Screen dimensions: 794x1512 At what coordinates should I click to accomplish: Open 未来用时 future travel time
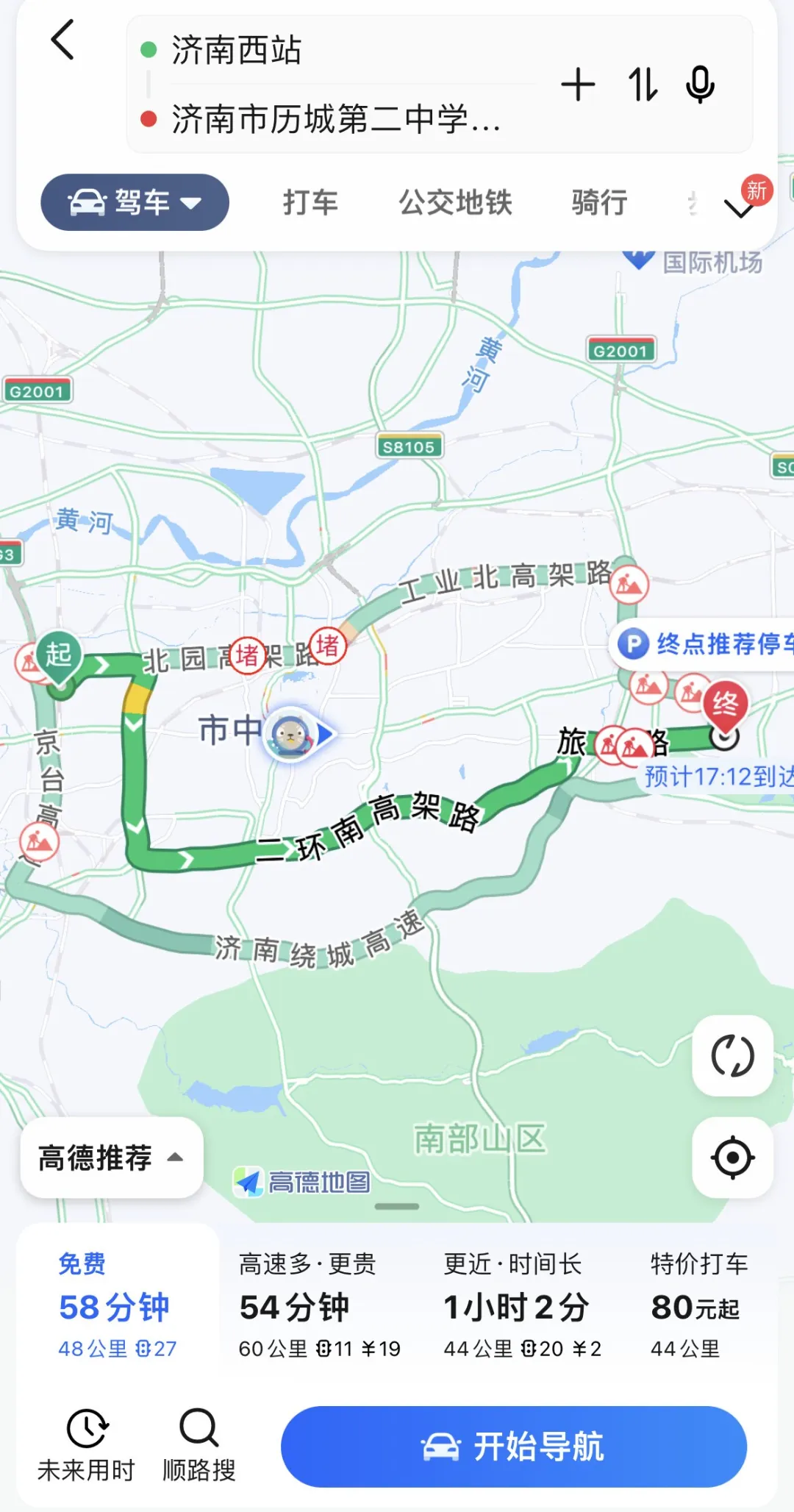click(x=87, y=1444)
